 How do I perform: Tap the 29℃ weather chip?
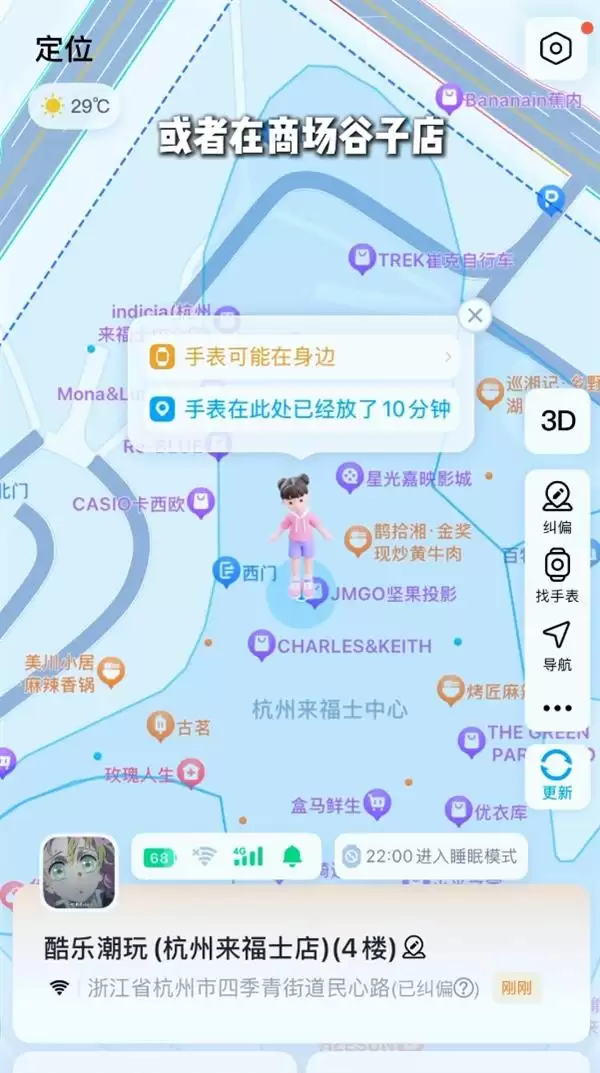[x=76, y=106]
